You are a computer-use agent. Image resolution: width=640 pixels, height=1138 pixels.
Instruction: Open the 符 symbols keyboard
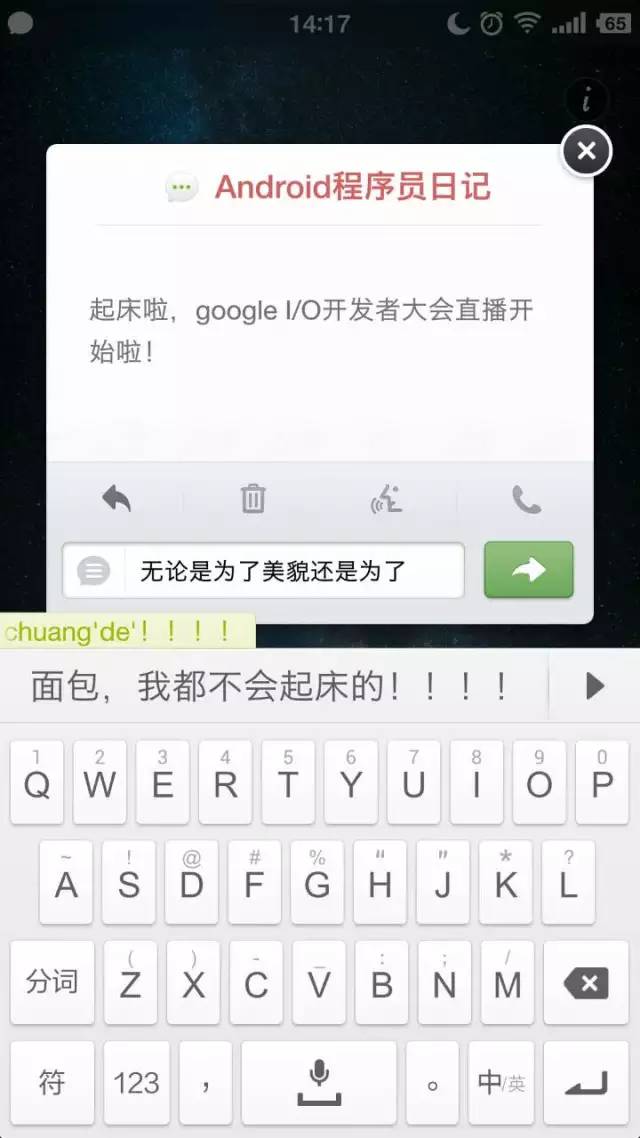pyautogui.click(x=52, y=1083)
